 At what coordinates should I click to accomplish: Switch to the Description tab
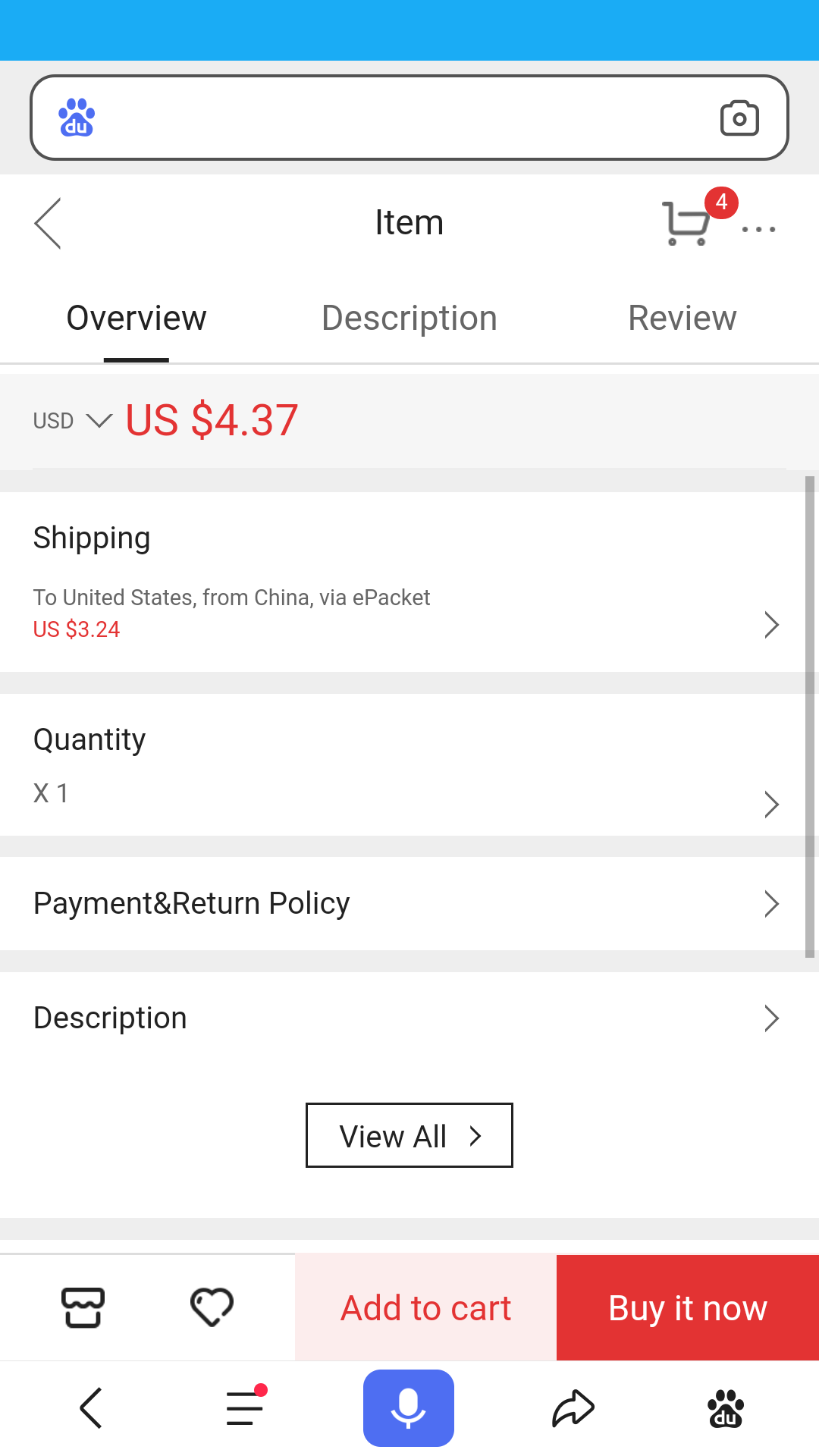409,318
